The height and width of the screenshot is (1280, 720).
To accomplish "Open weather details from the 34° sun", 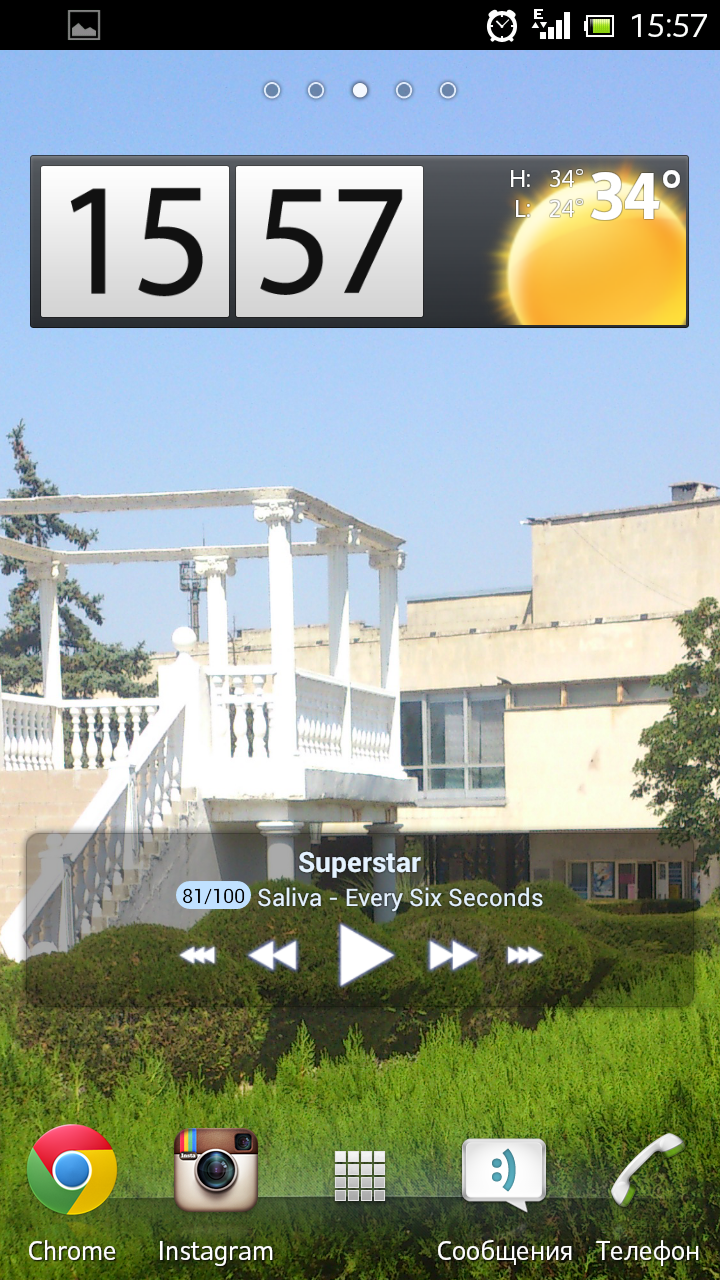I will point(596,243).
